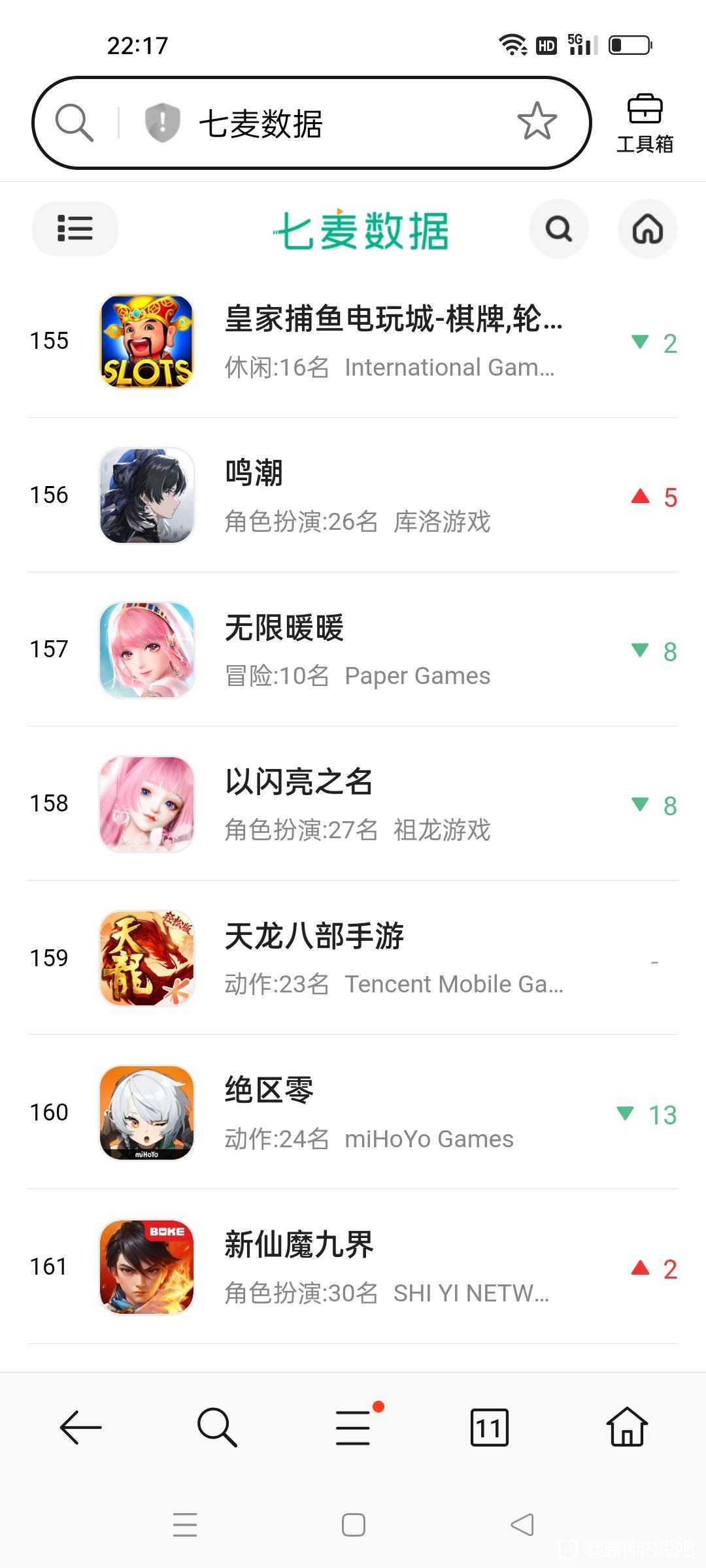
Task: Go to the browser home page
Action: (x=628, y=1427)
